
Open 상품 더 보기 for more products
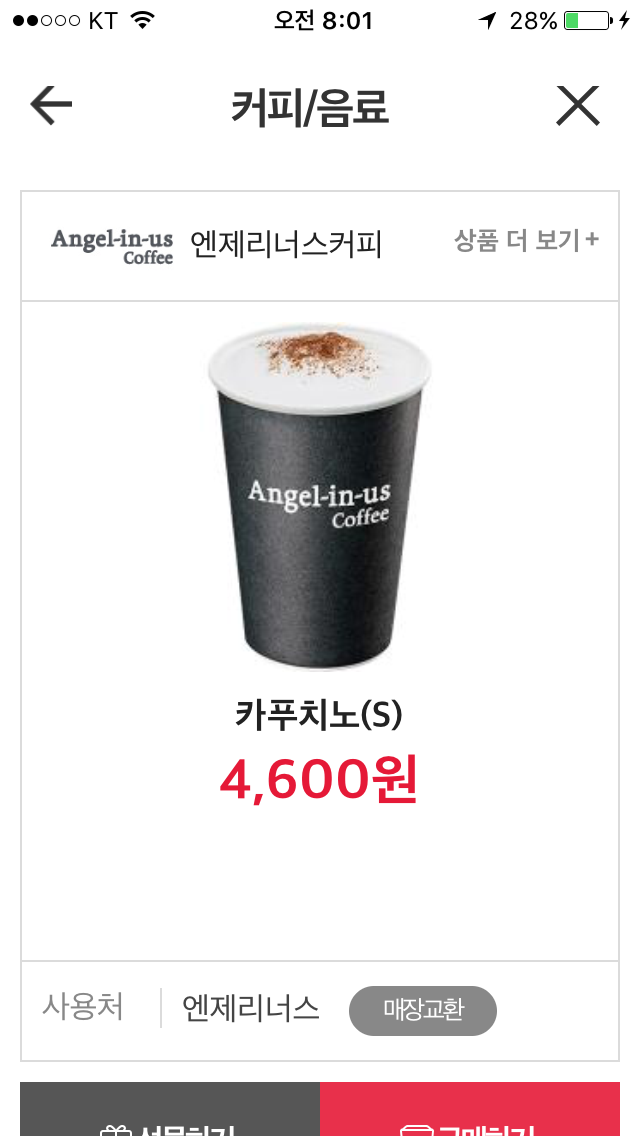pyautogui.click(x=526, y=241)
